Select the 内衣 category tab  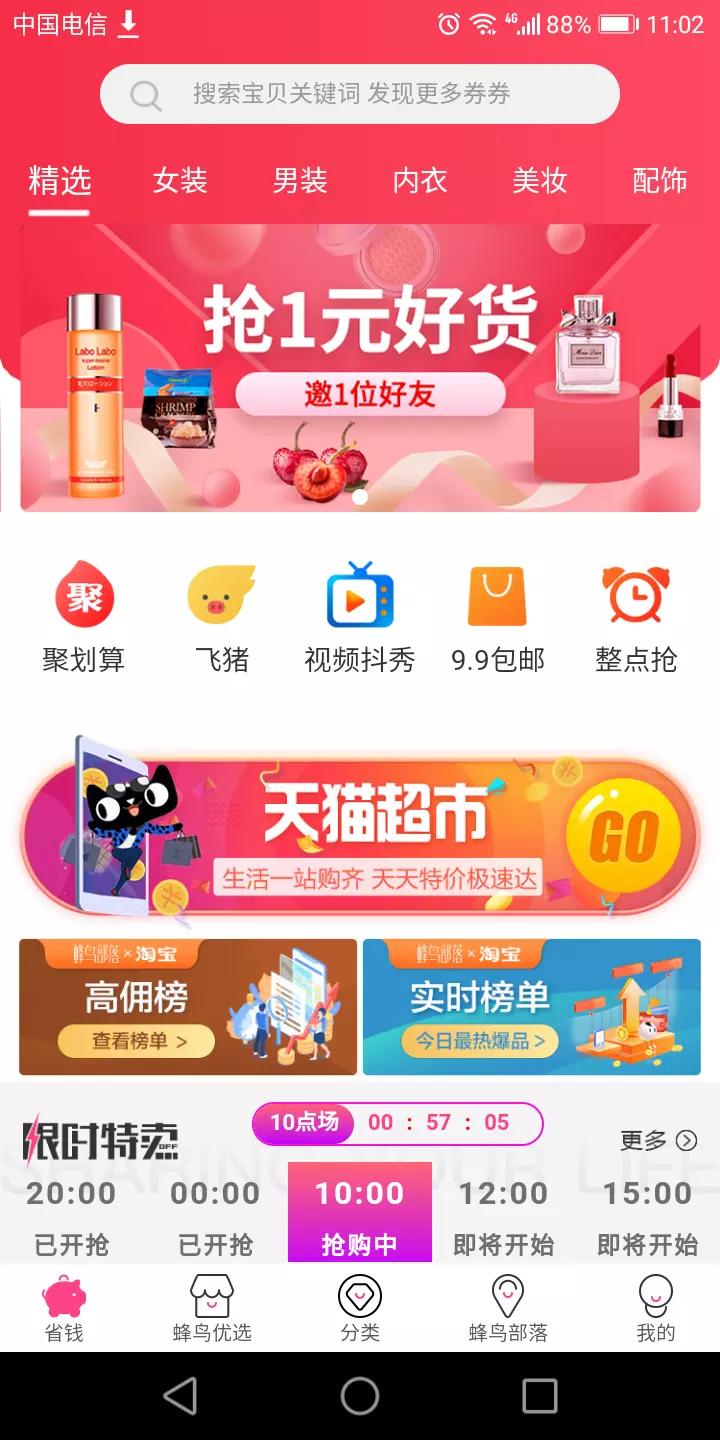tap(420, 181)
